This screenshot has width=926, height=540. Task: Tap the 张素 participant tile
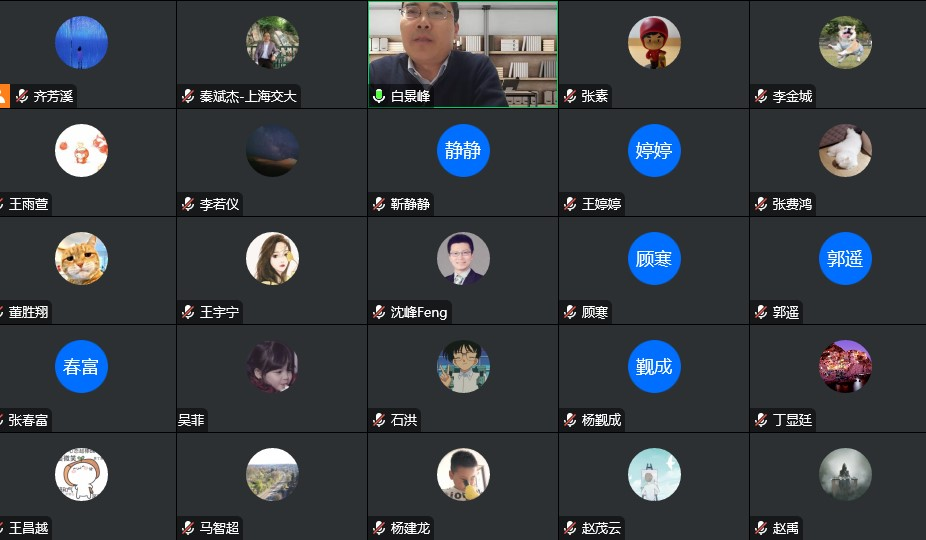[653, 50]
